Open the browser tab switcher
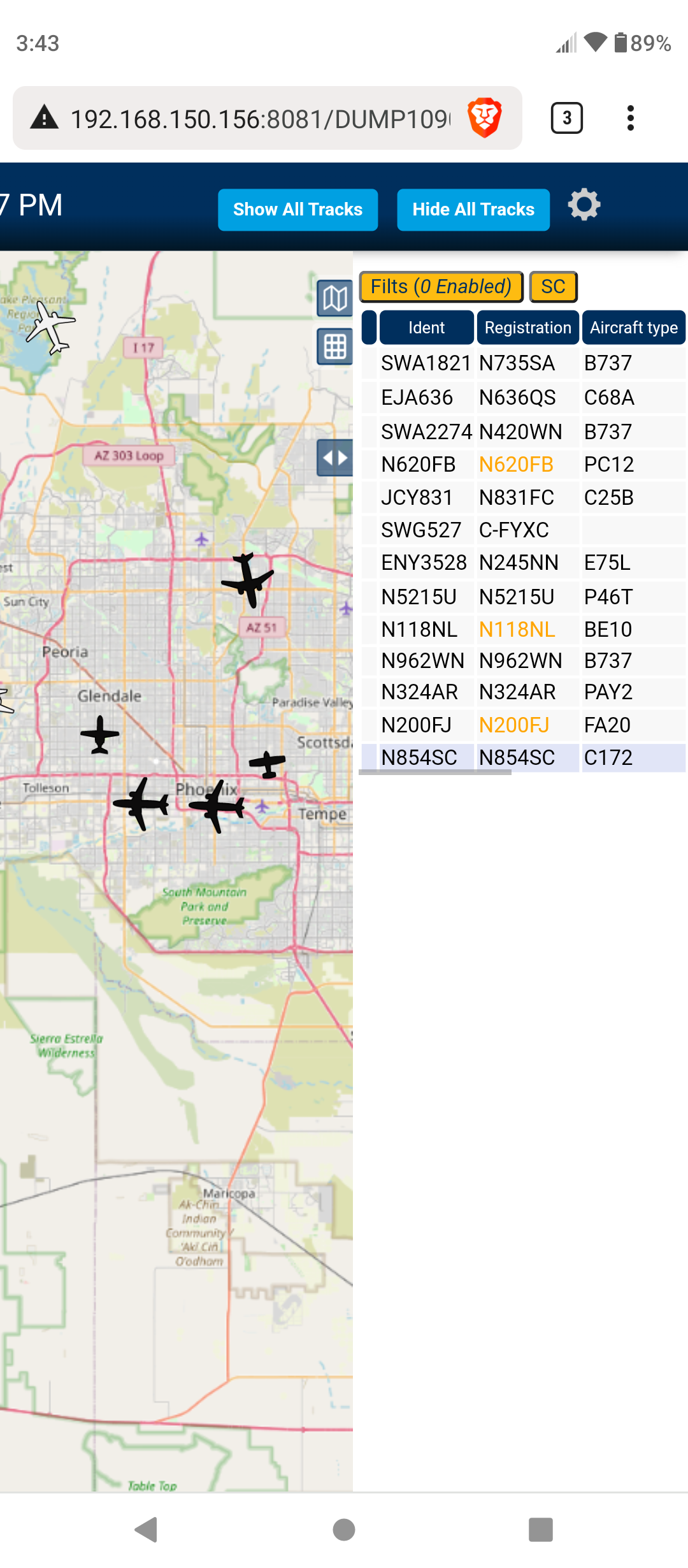Image resolution: width=688 pixels, height=1568 pixels. (566, 118)
